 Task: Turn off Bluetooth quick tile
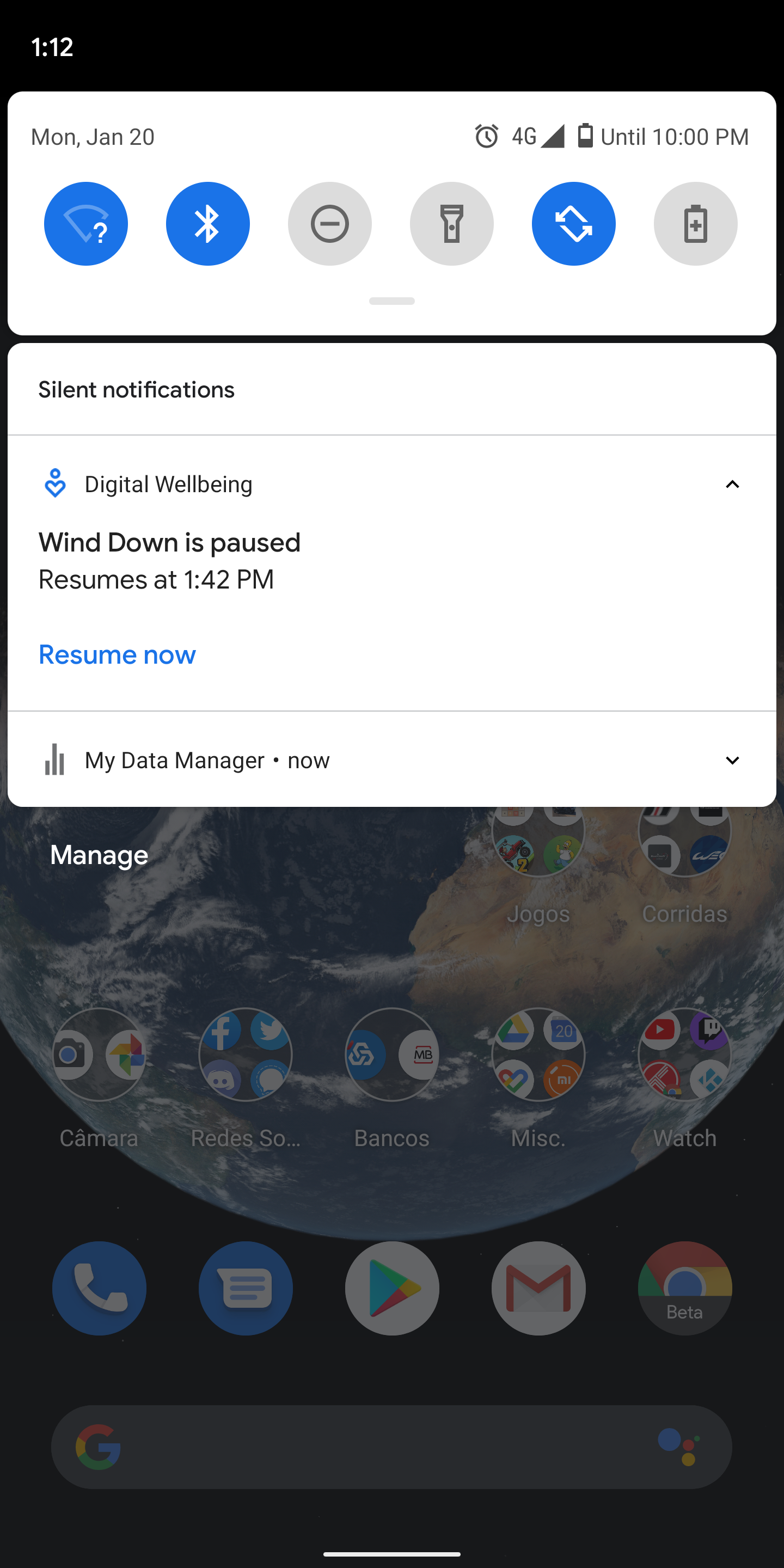[x=207, y=223]
